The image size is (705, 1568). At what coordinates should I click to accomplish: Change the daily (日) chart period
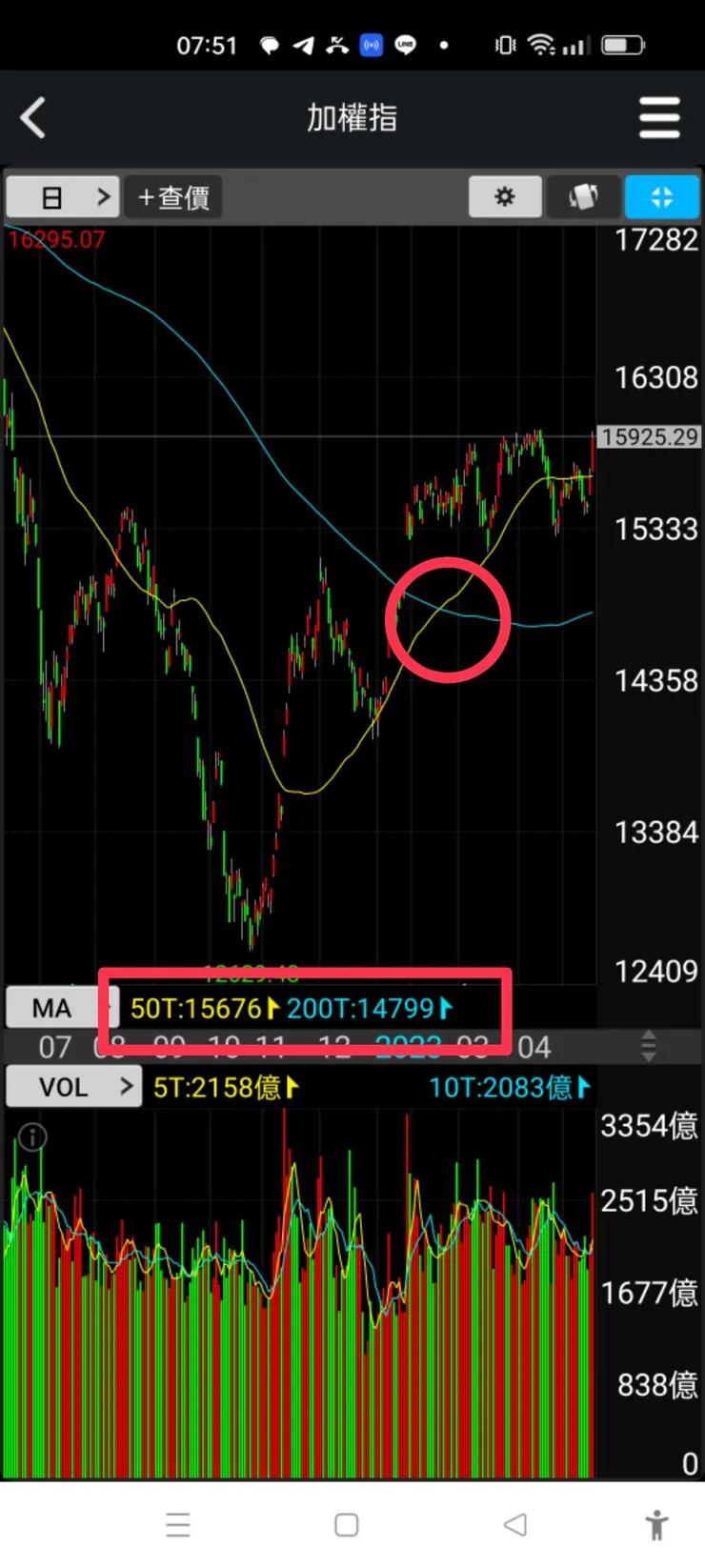coord(63,197)
